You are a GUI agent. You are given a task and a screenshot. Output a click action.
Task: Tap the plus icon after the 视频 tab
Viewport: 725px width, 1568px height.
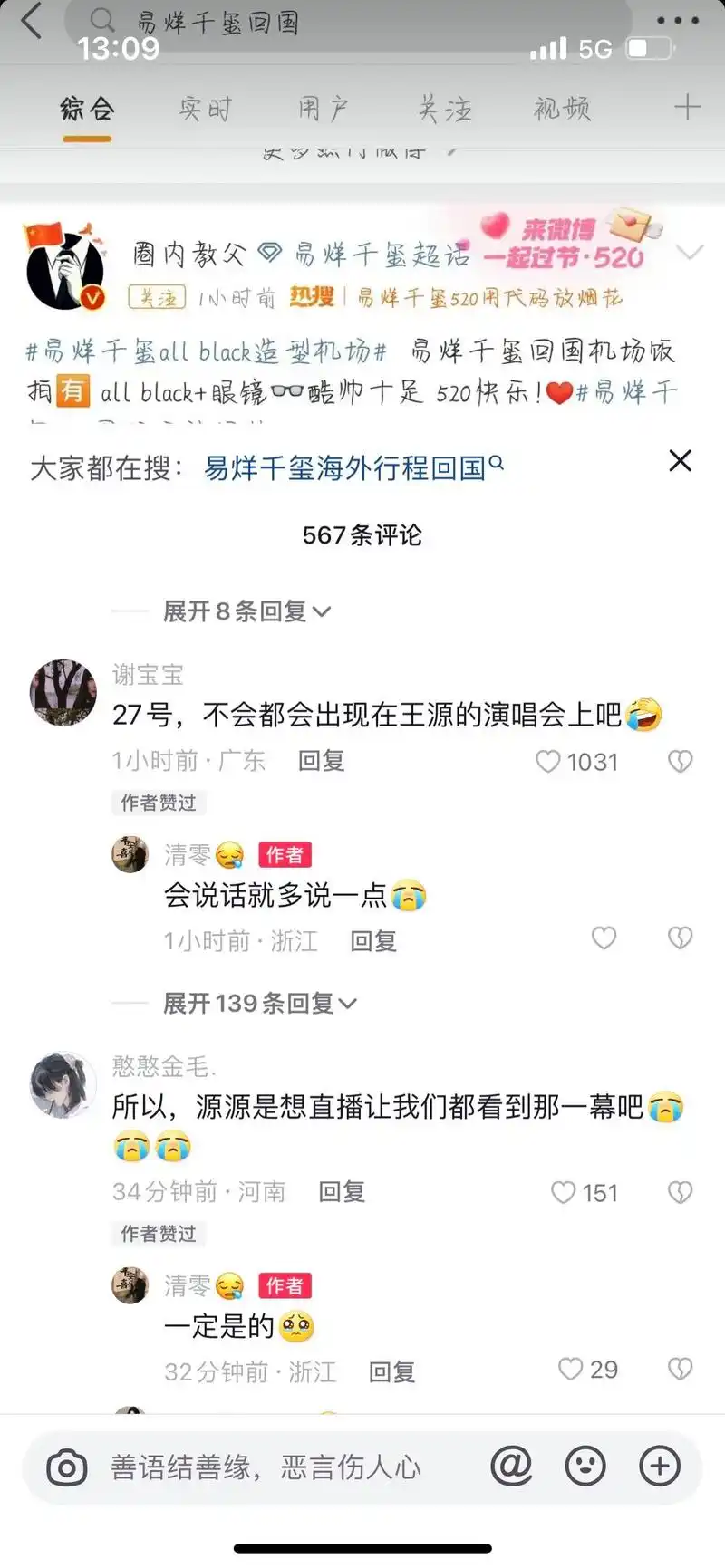687,109
